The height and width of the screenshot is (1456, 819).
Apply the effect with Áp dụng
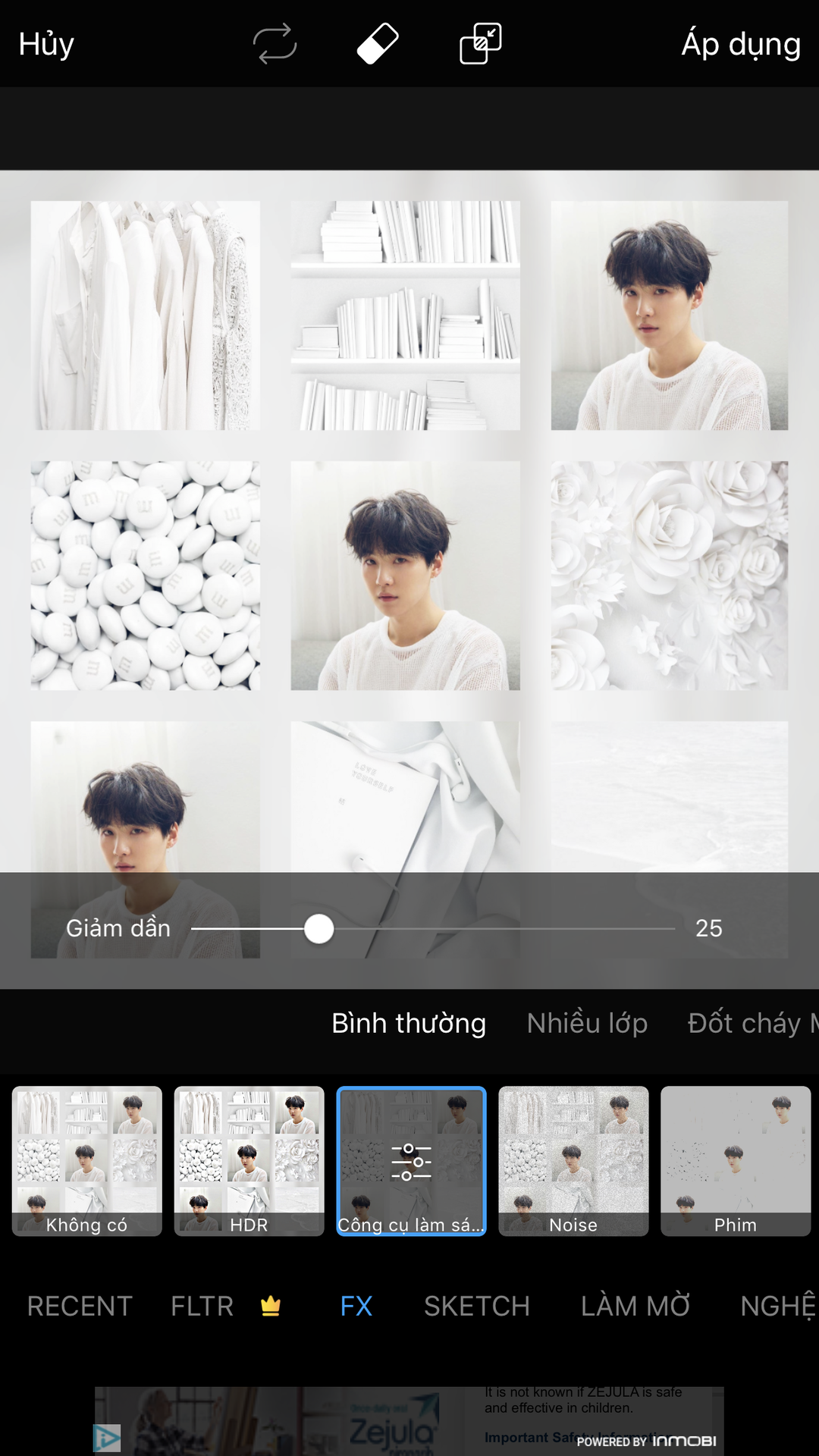[x=740, y=44]
